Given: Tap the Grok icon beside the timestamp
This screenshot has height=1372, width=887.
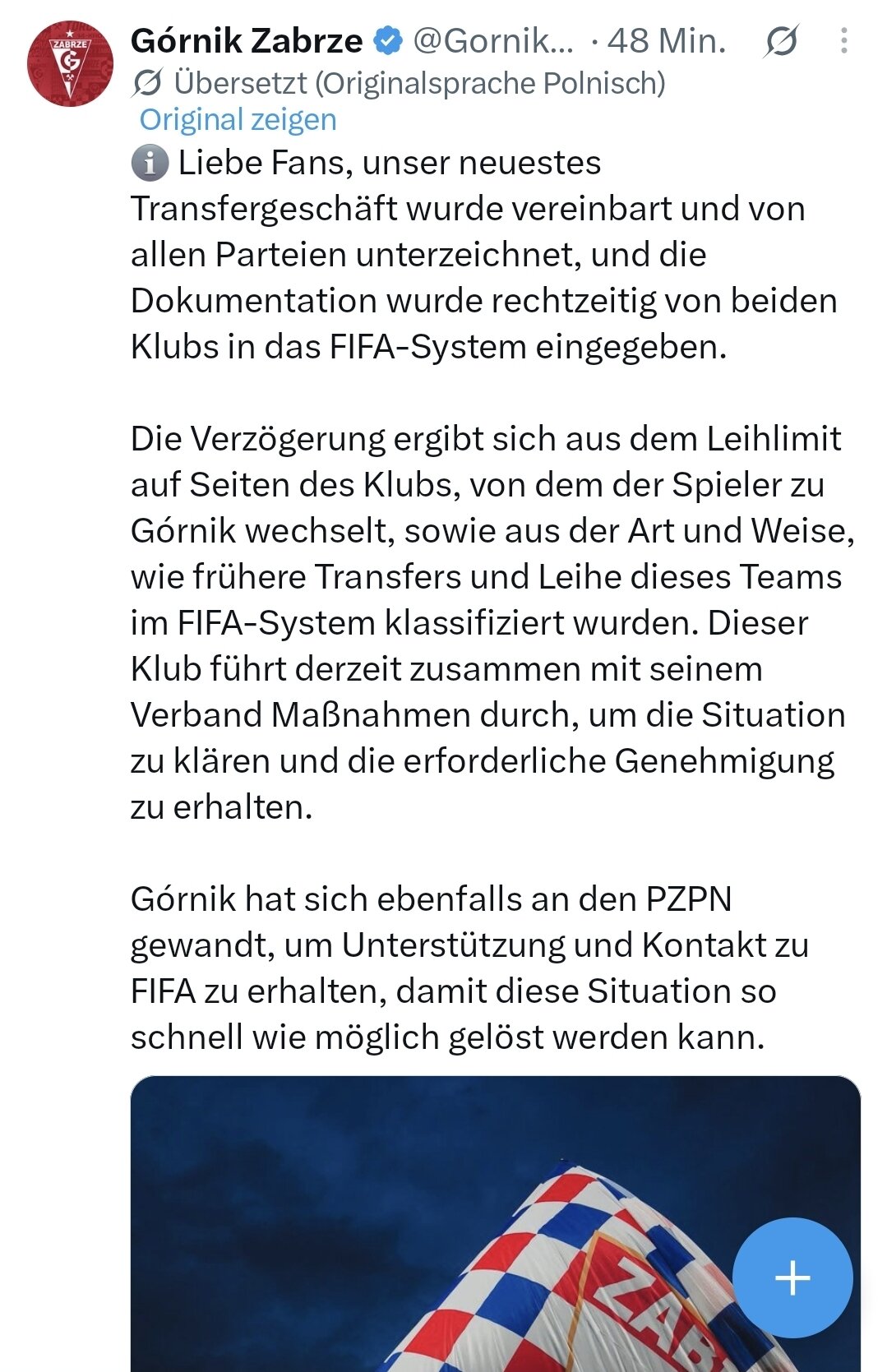Looking at the screenshot, I should [780, 41].
